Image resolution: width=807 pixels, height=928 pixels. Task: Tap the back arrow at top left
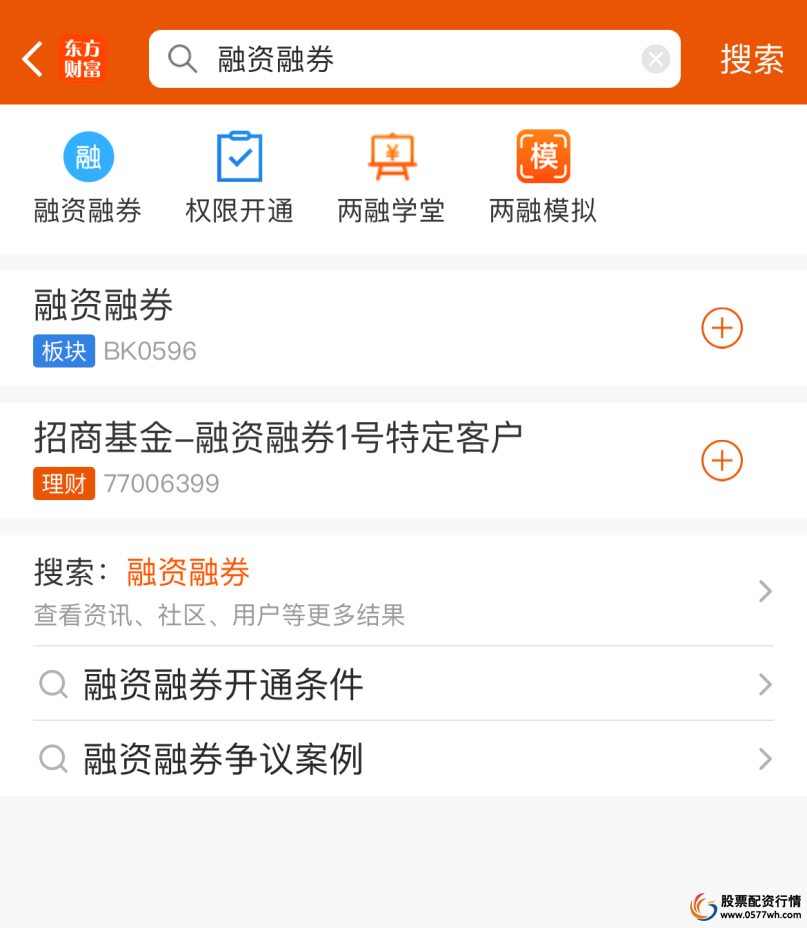click(31, 59)
